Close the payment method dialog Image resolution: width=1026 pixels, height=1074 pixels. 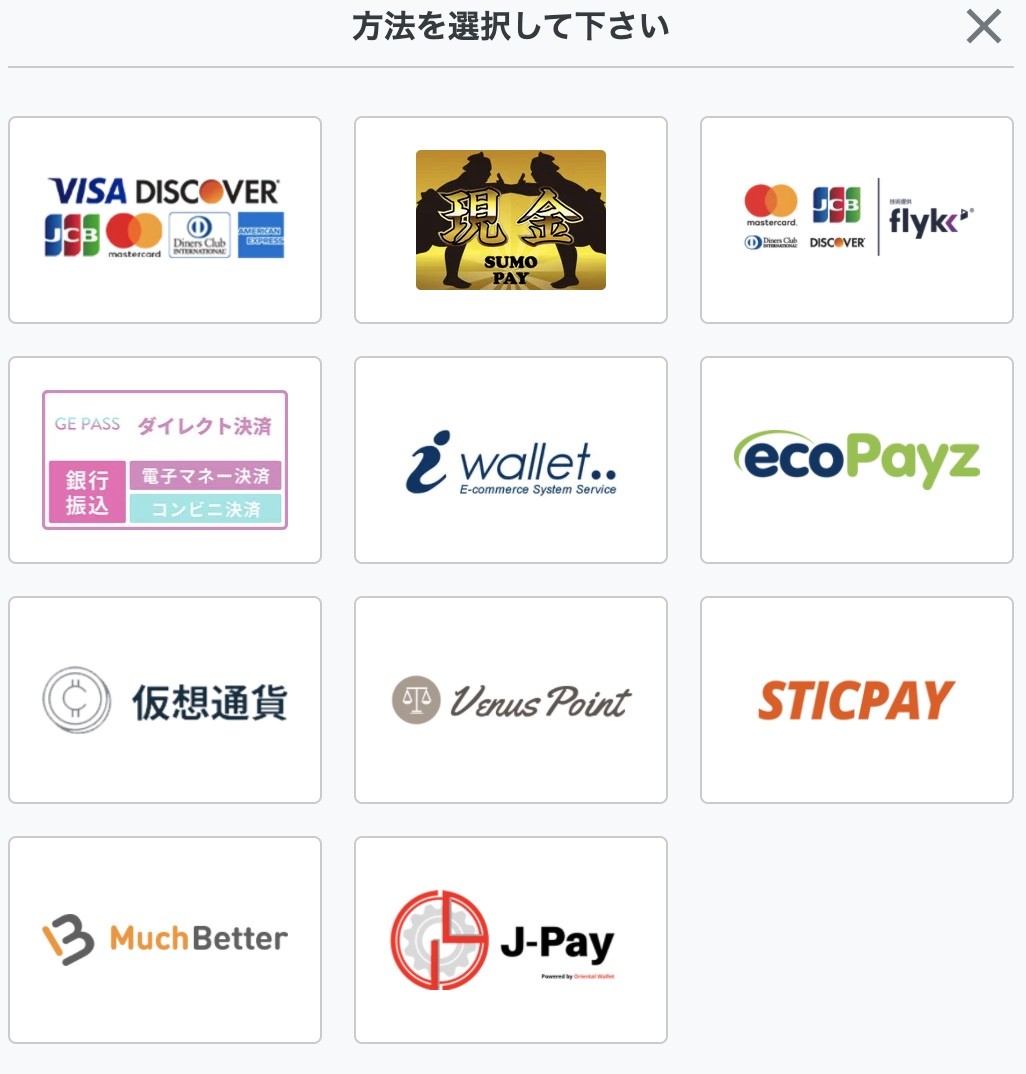(983, 28)
